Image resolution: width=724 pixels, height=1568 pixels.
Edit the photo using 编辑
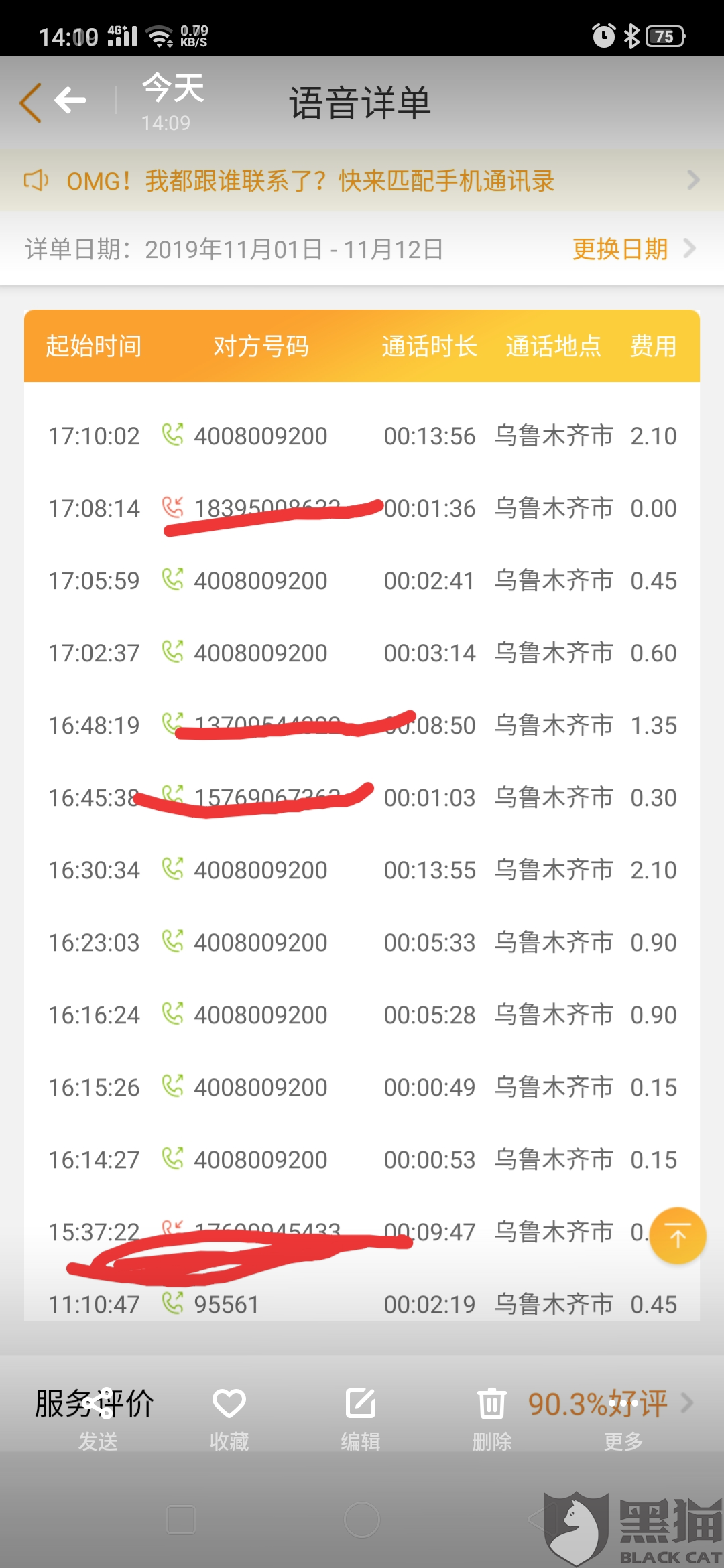click(x=361, y=1417)
